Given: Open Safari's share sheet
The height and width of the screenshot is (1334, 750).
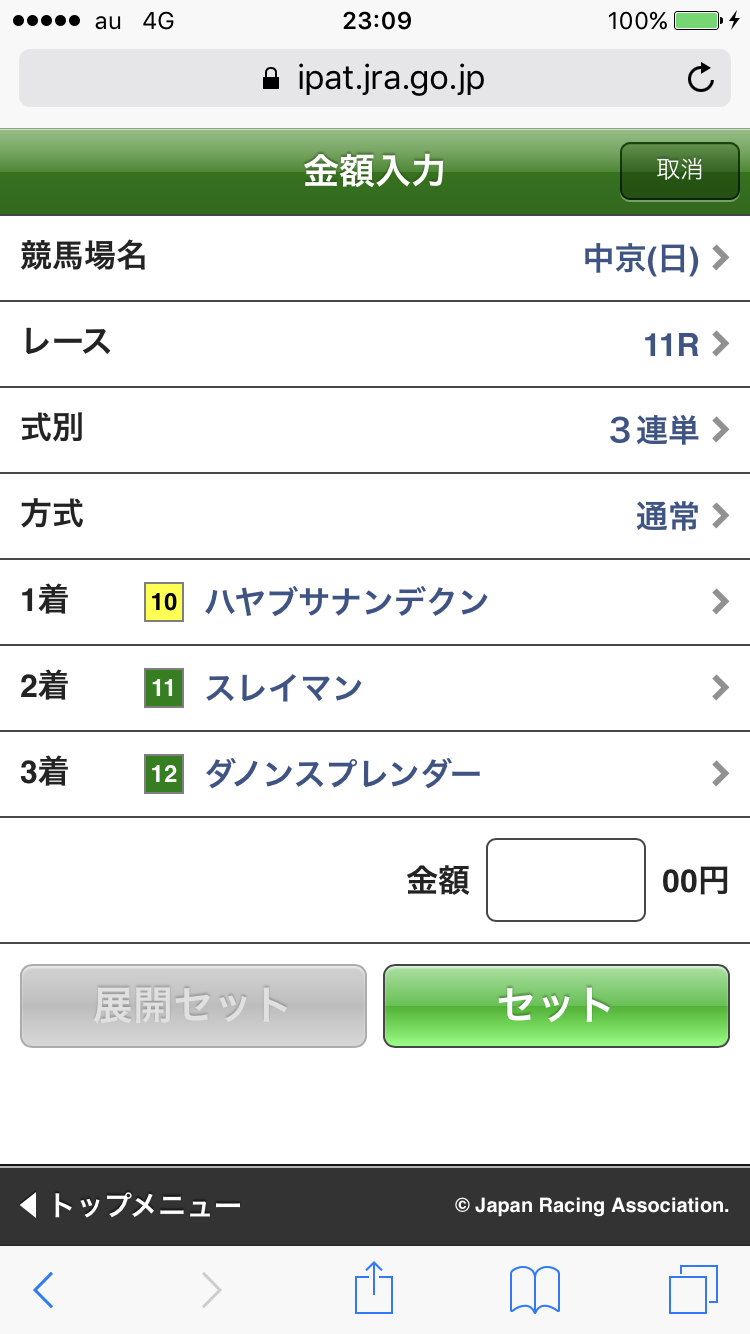Looking at the screenshot, I should pyautogui.click(x=375, y=1288).
